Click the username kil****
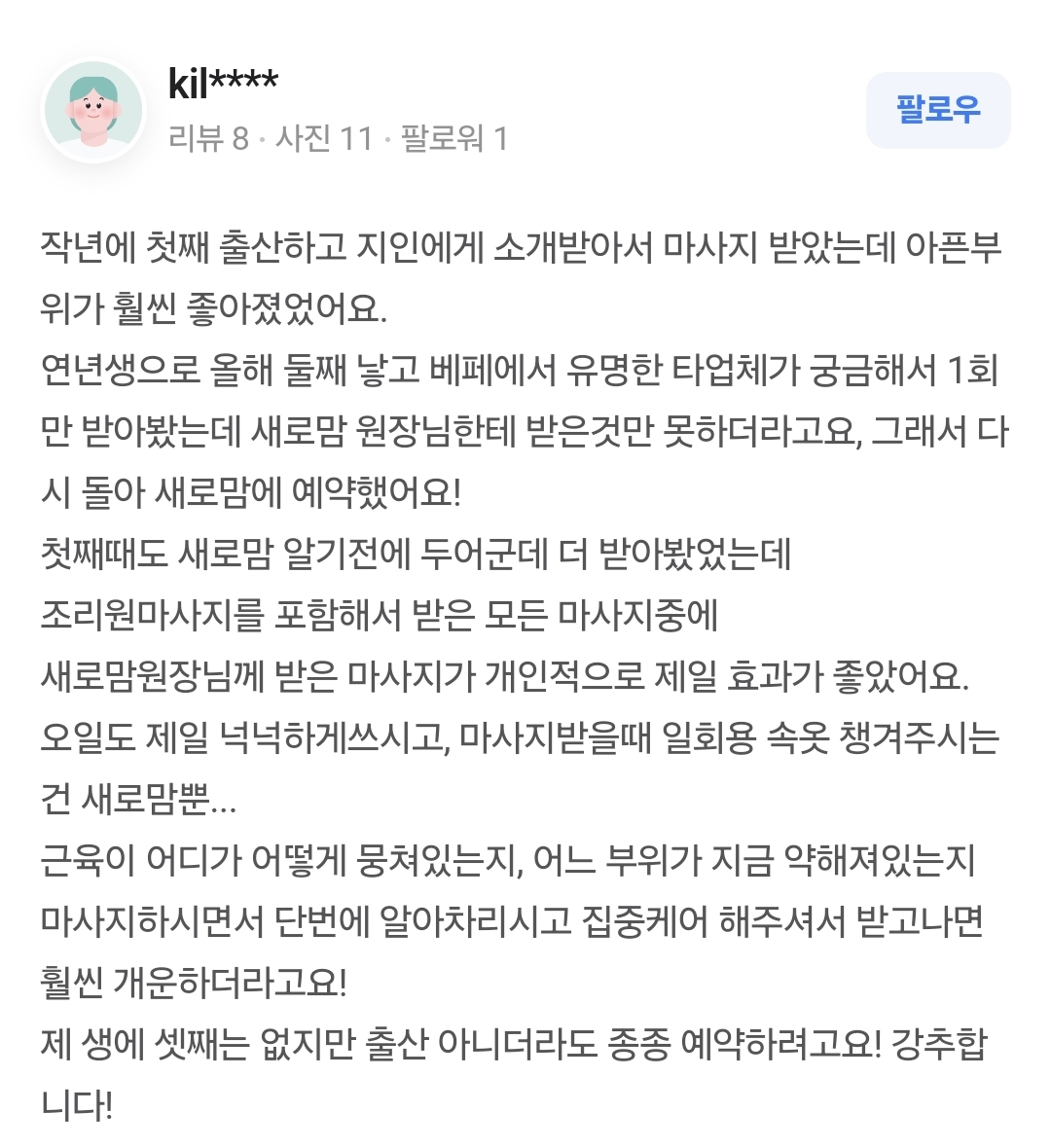This screenshot has width=1051, height=1148. (221, 83)
